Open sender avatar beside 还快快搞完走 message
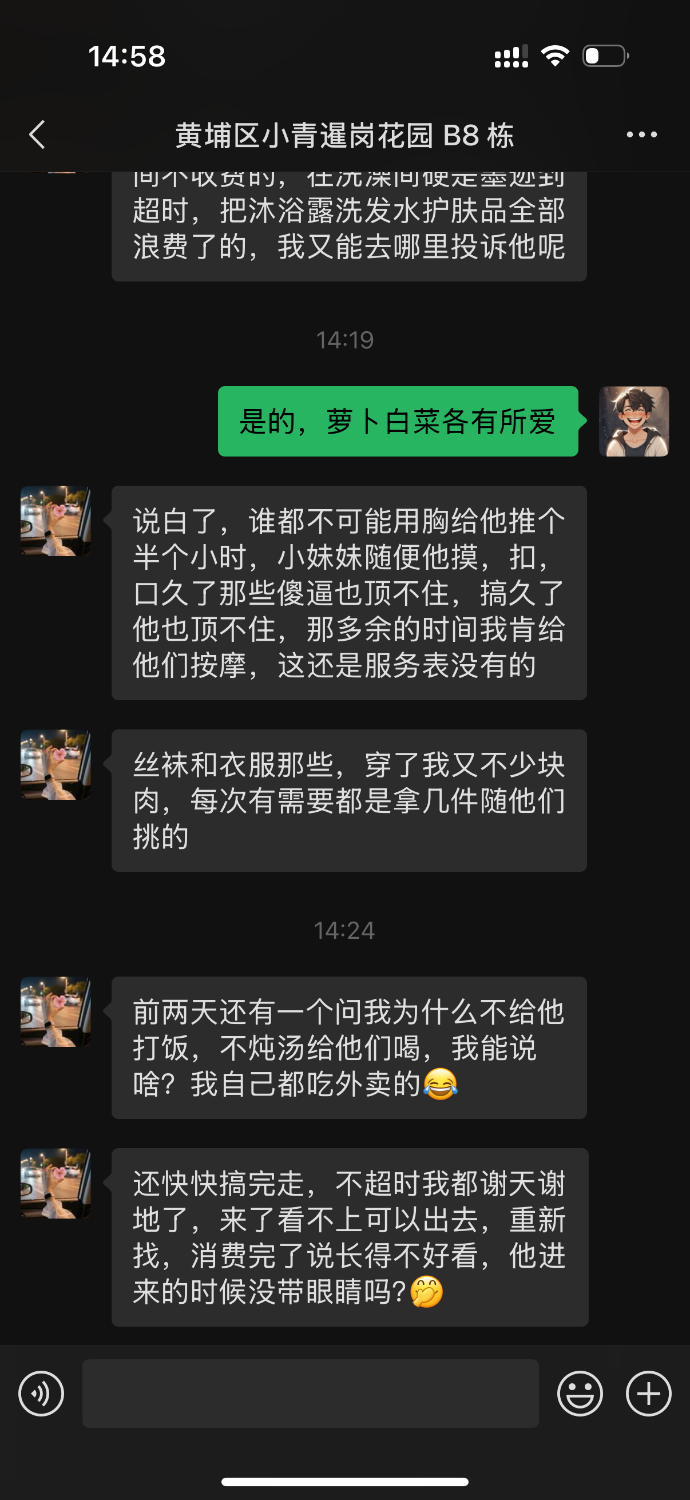 point(56,1183)
